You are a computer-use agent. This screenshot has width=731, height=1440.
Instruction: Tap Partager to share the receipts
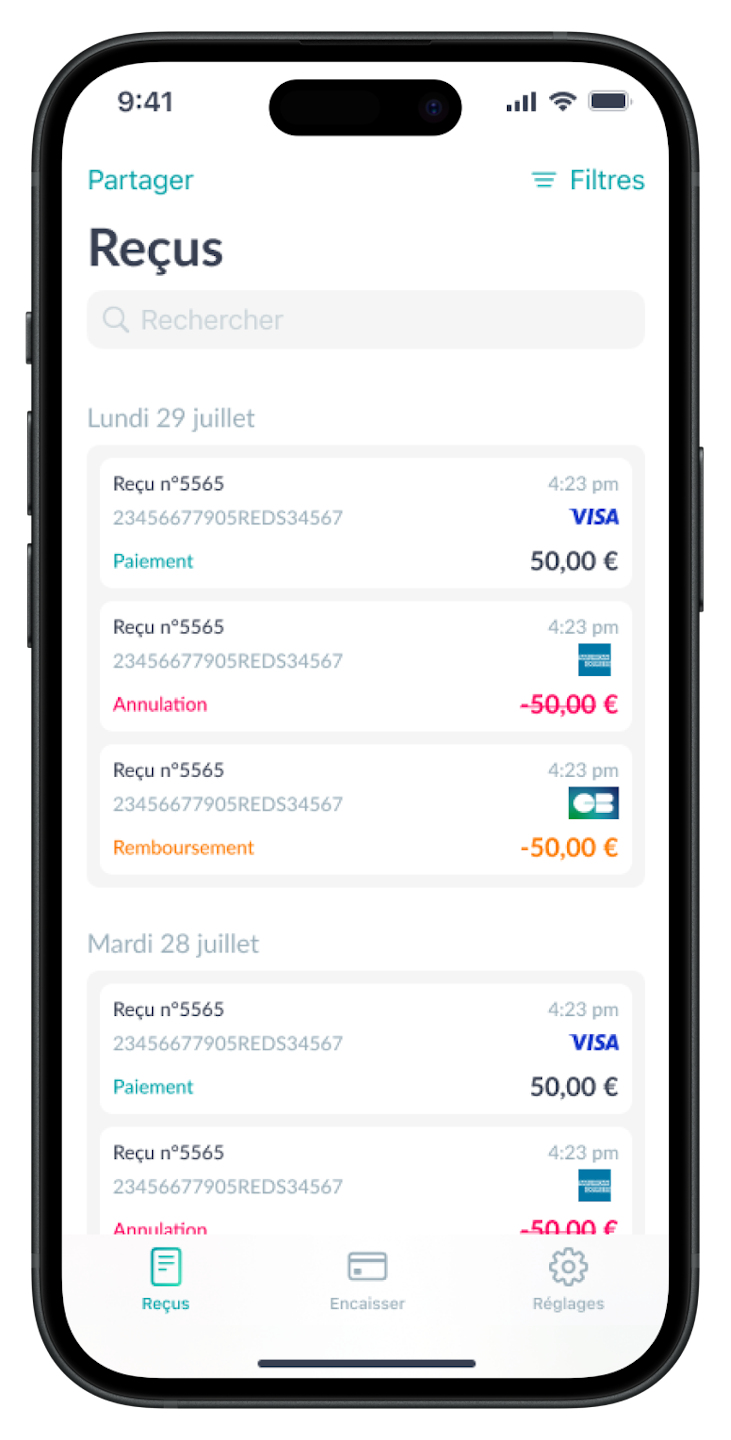[140, 180]
